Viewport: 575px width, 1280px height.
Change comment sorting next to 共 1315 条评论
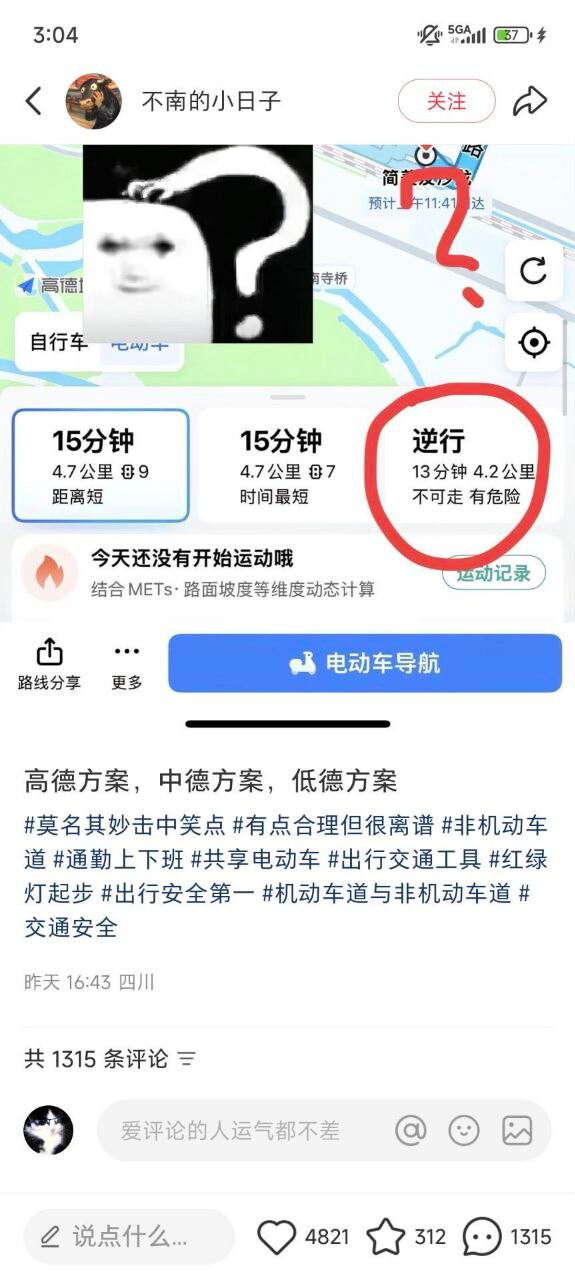pyautogui.click(x=186, y=1059)
